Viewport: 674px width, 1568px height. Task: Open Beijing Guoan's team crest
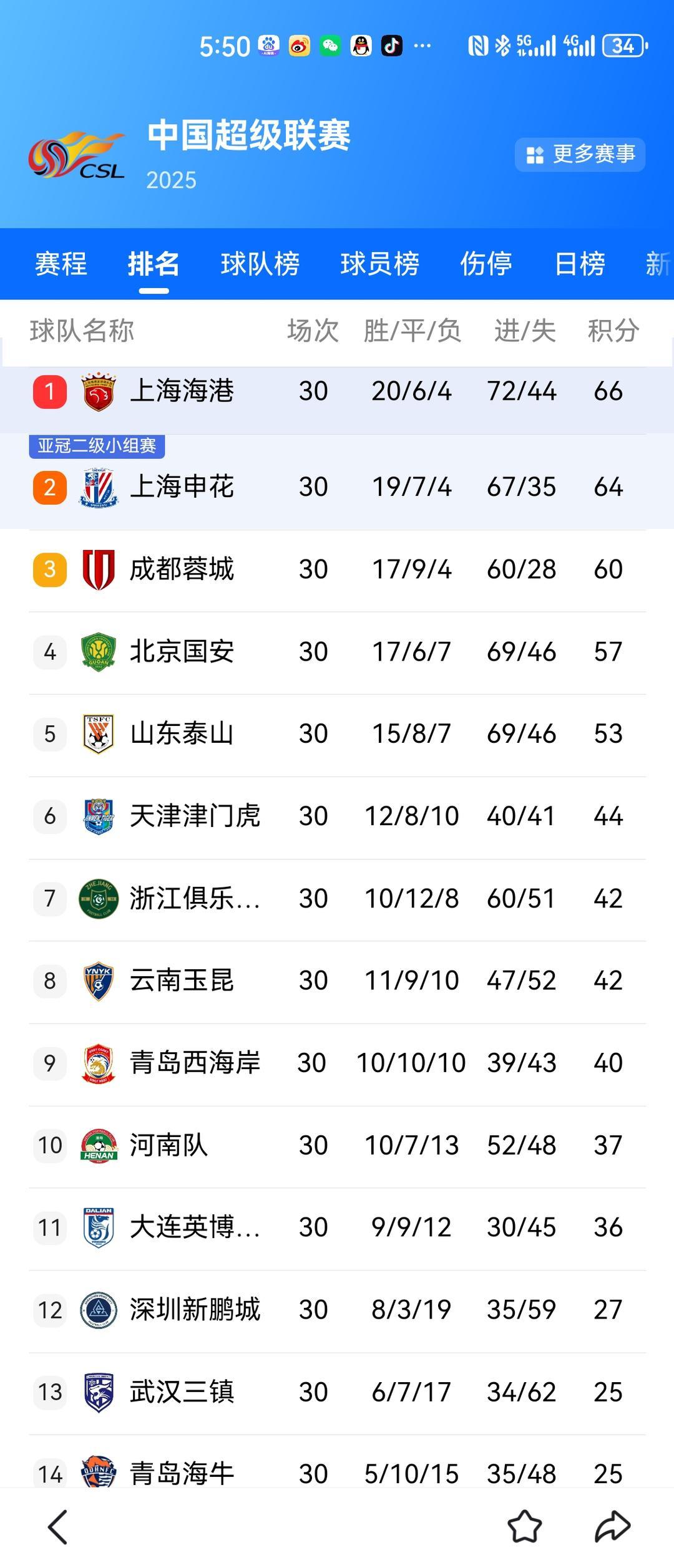[98, 651]
